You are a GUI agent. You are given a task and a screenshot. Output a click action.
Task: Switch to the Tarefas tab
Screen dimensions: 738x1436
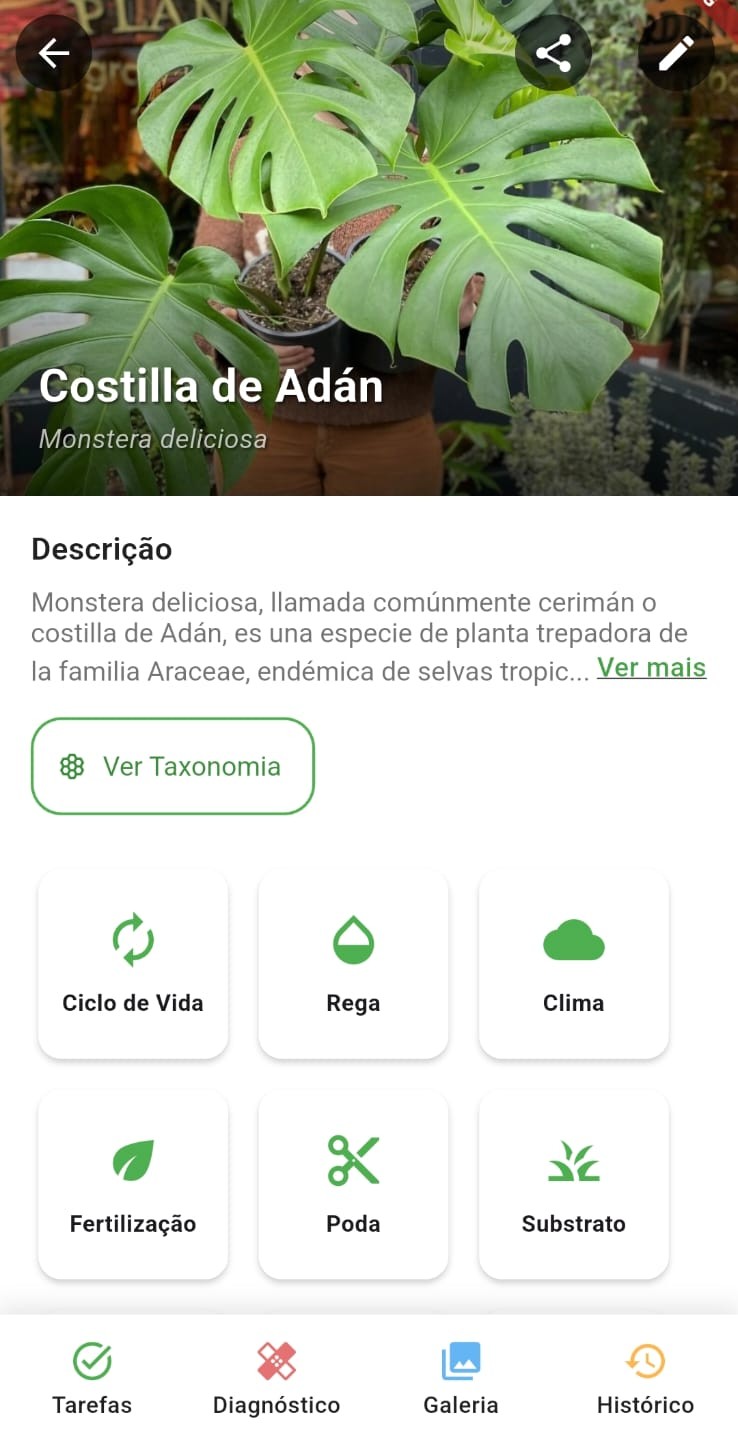tap(92, 1375)
